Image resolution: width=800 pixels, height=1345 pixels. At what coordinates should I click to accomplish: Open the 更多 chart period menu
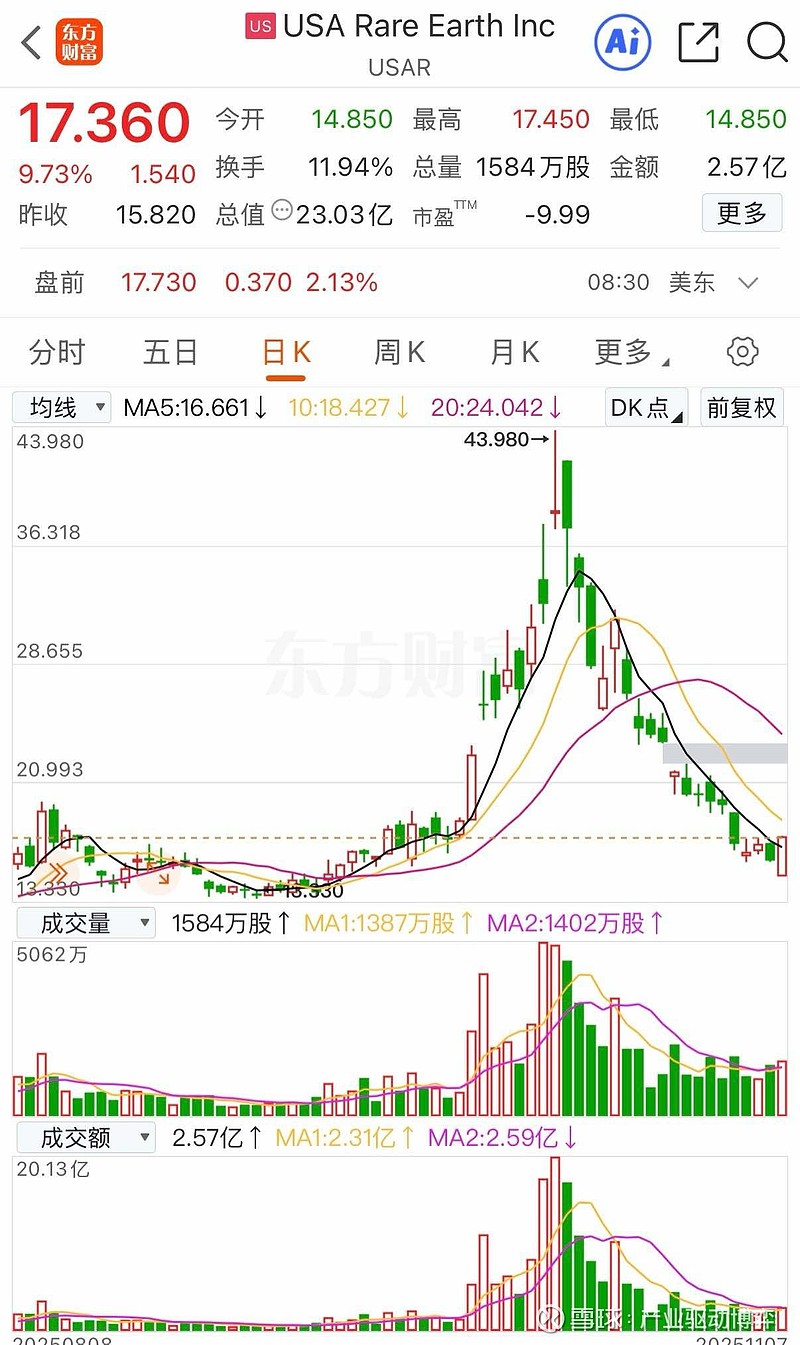coord(630,352)
